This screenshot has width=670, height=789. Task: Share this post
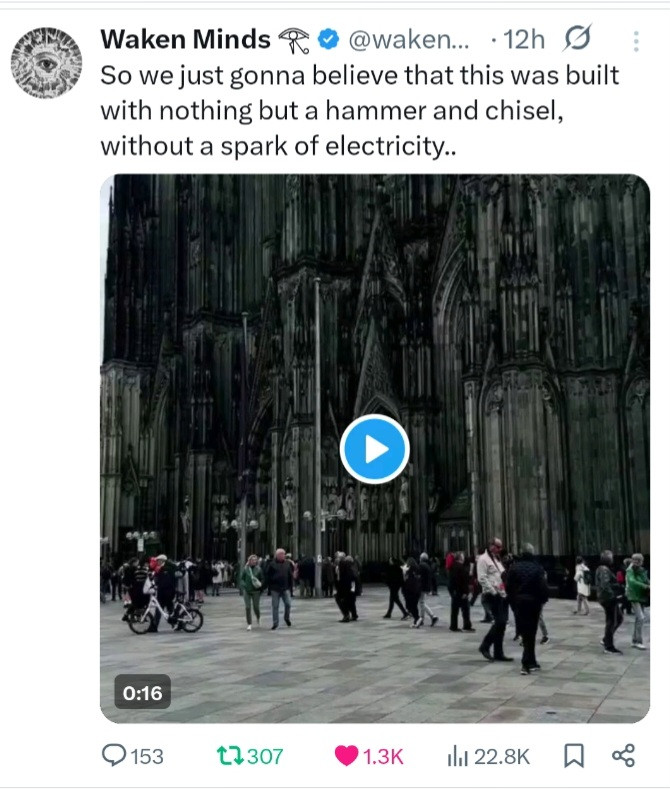623,756
